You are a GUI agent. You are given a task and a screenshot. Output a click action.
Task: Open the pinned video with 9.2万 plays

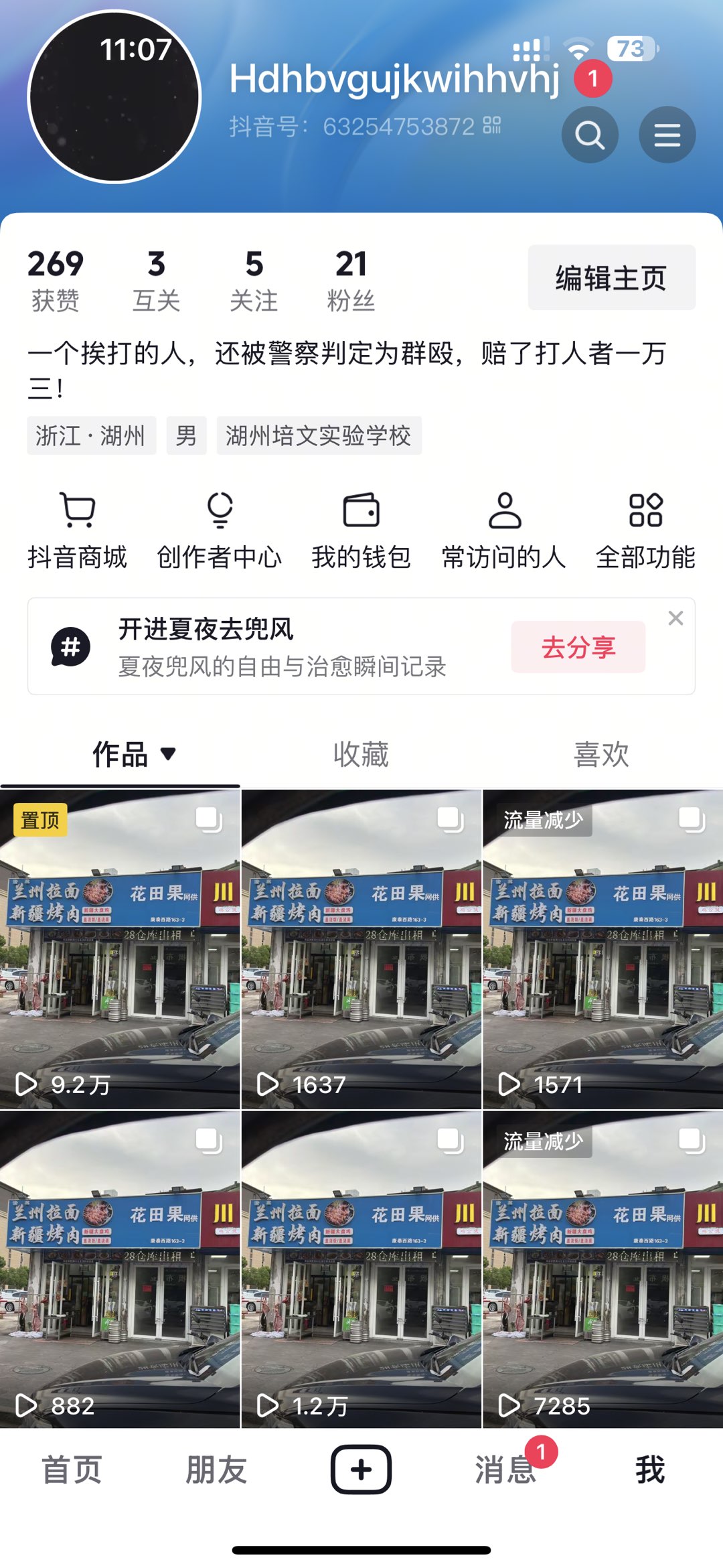tap(120, 948)
